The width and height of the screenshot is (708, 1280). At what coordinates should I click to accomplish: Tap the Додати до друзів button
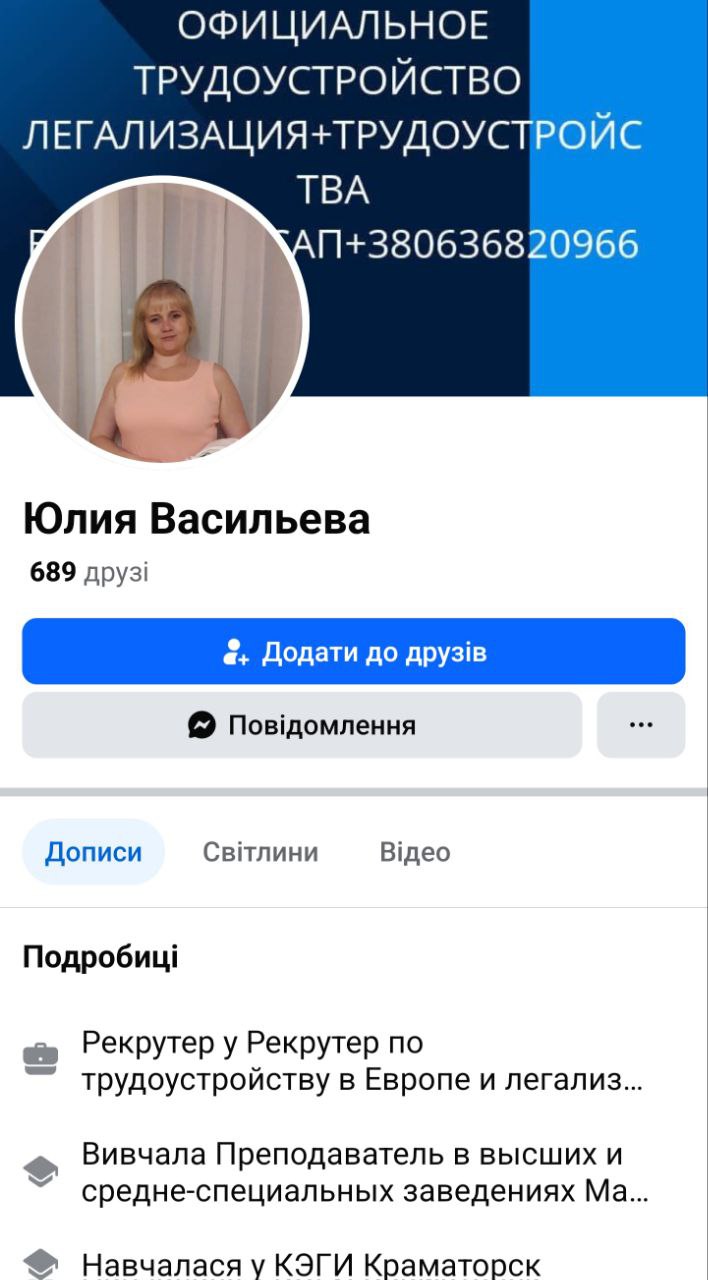pos(353,652)
